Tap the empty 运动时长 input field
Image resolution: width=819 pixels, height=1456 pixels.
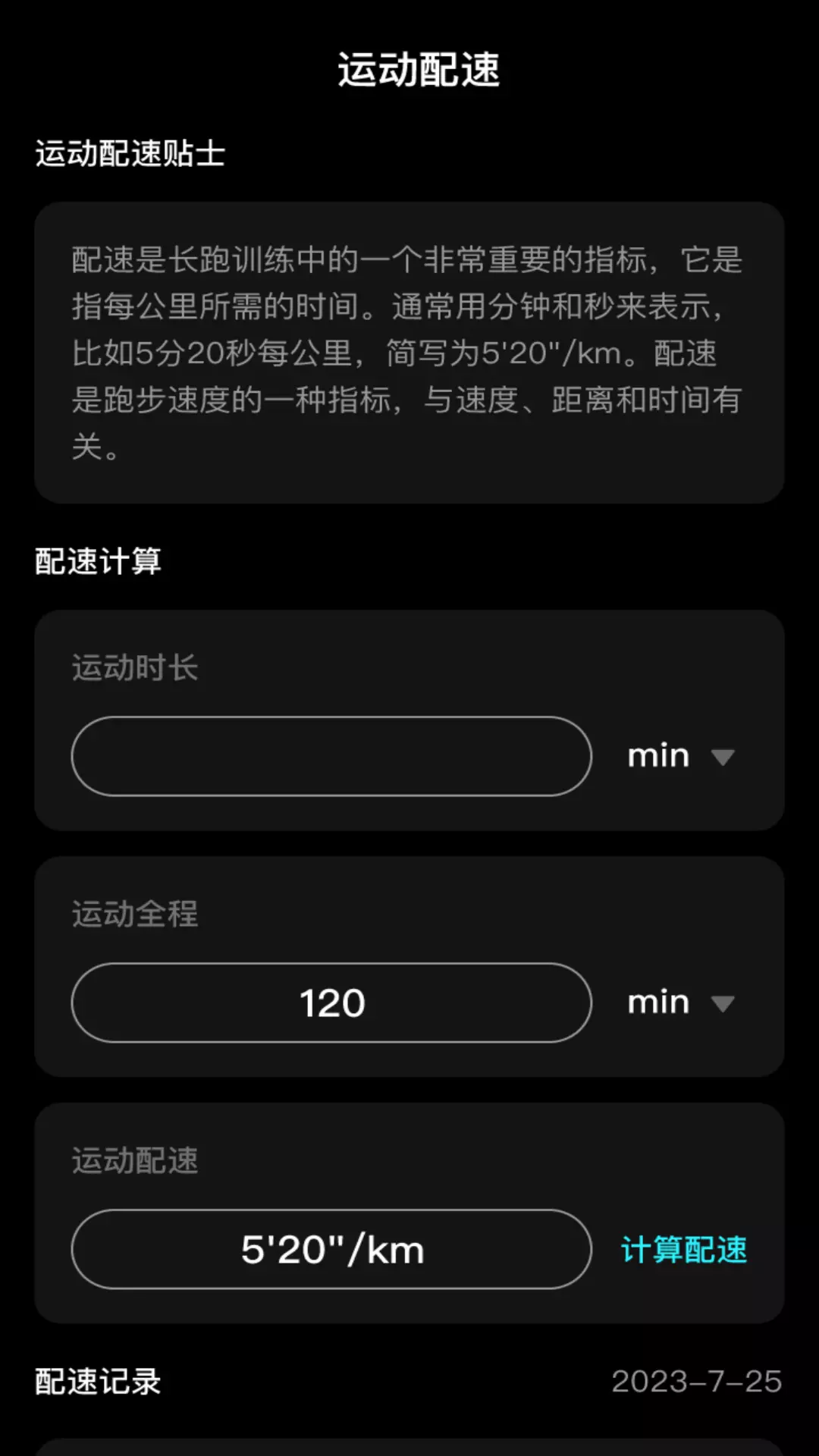[x=331, y=756]
